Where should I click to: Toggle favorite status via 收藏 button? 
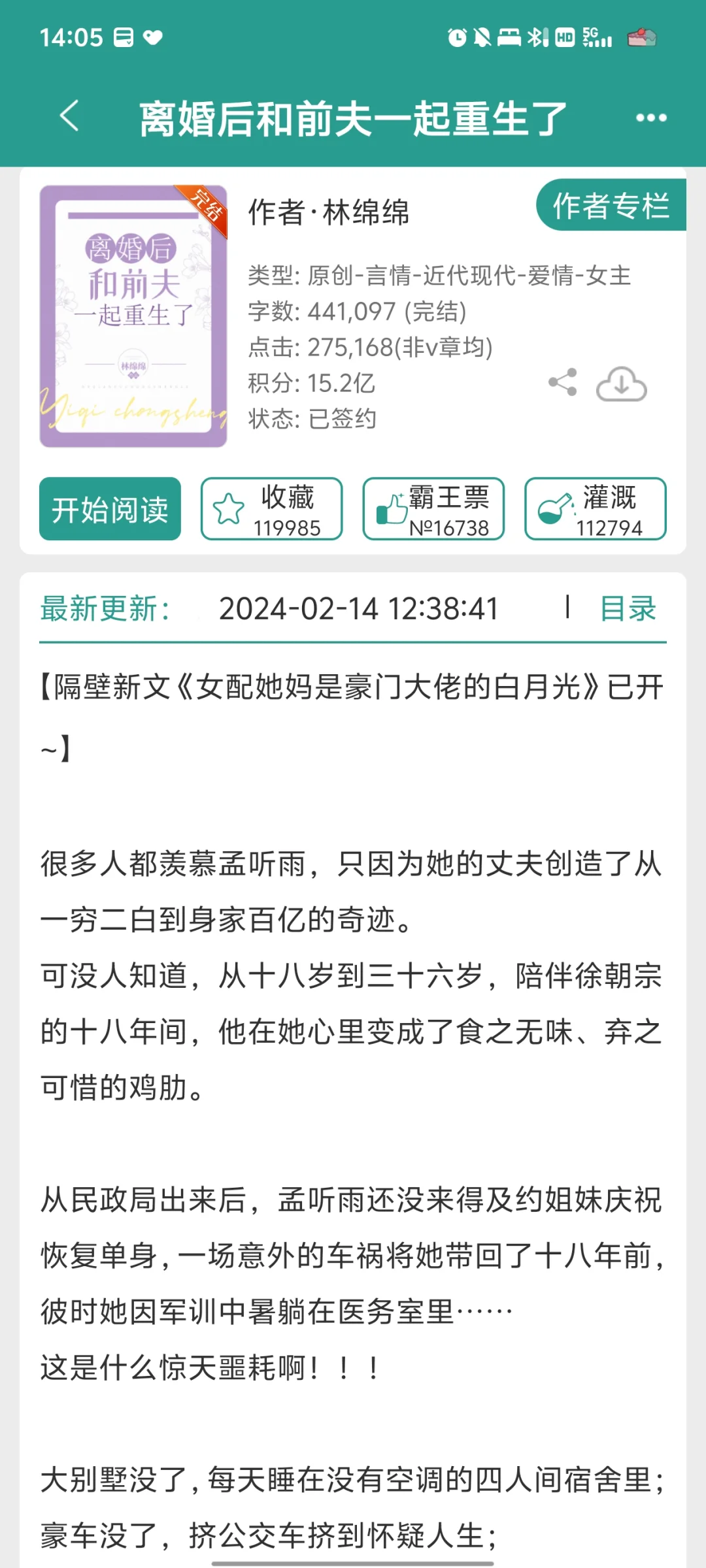click(x=273, y=508)
